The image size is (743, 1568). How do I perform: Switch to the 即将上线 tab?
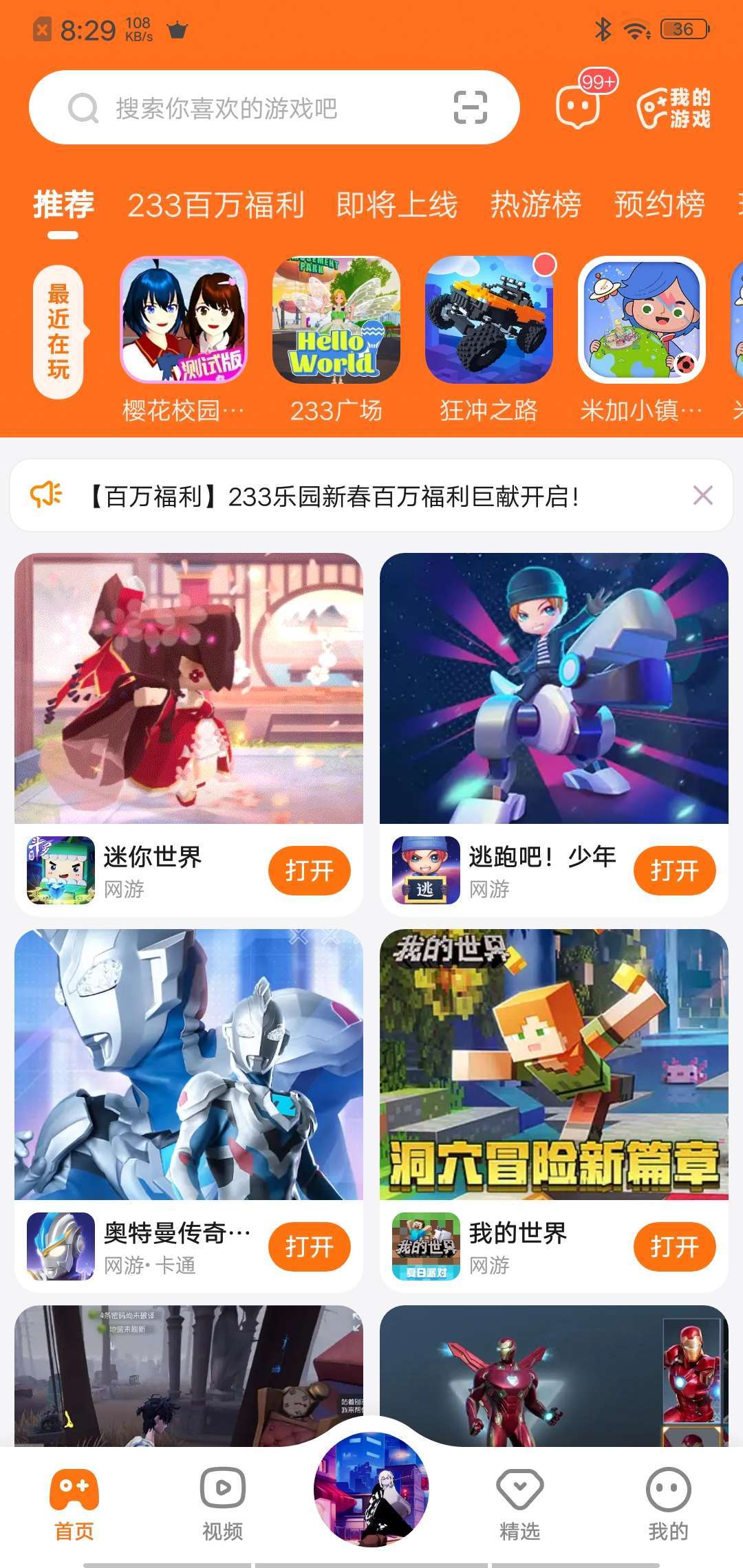pos(396,205)
